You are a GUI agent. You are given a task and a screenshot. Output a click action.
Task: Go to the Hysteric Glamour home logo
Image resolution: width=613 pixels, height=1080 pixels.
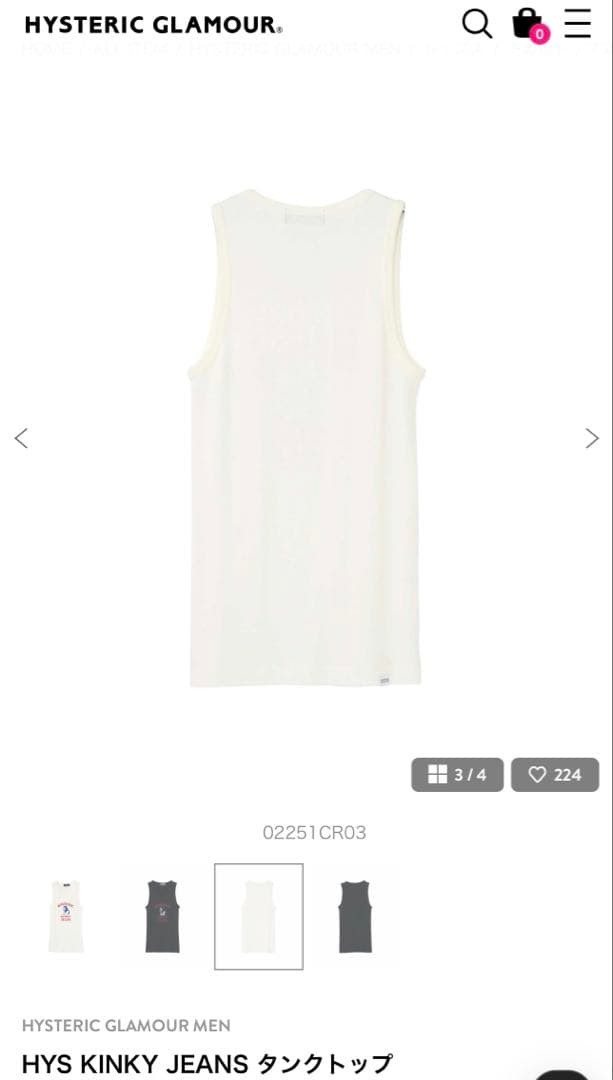pyautogui.click(x=153, y=25)
